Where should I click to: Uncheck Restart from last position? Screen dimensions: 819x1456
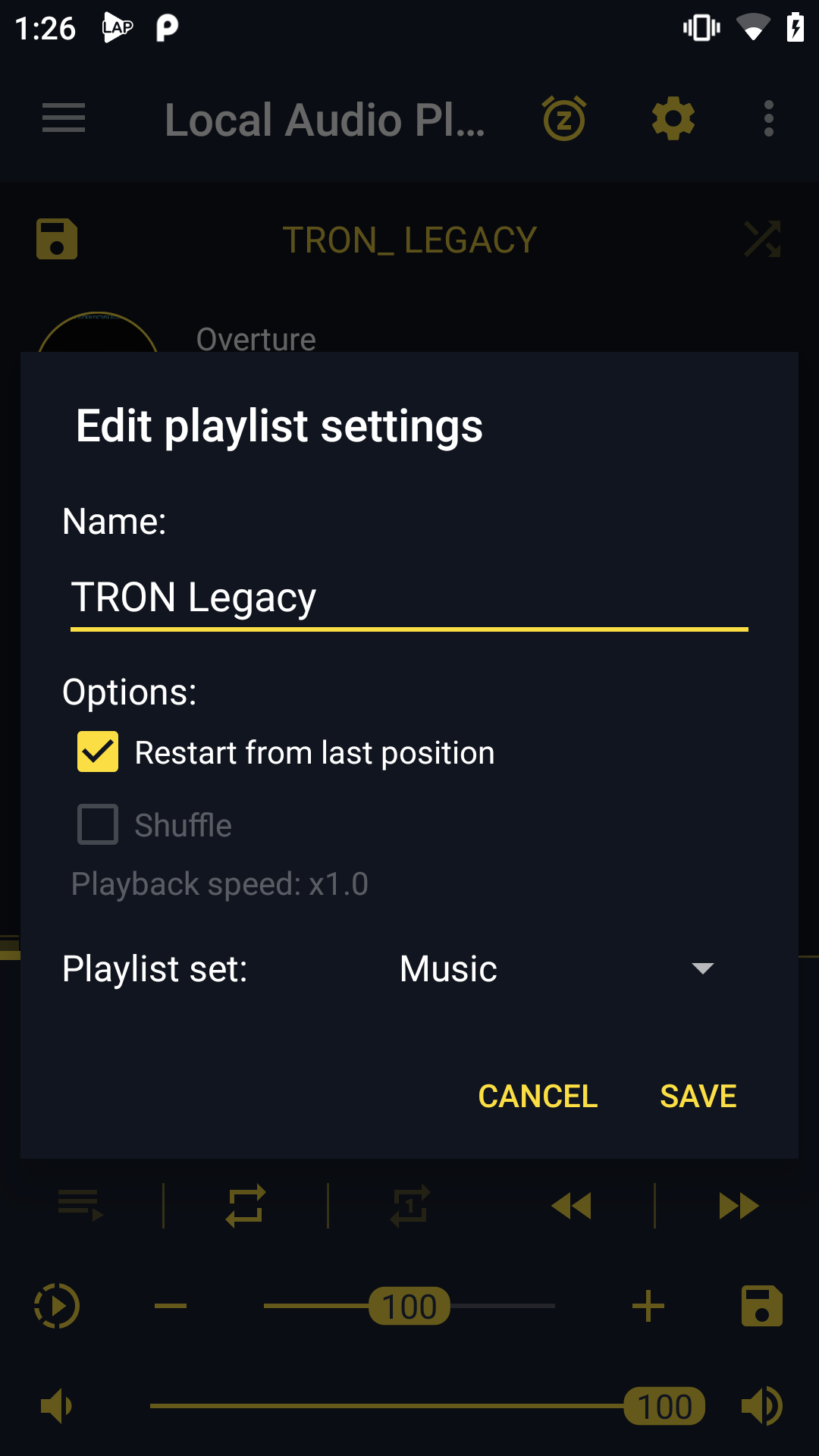98,752
